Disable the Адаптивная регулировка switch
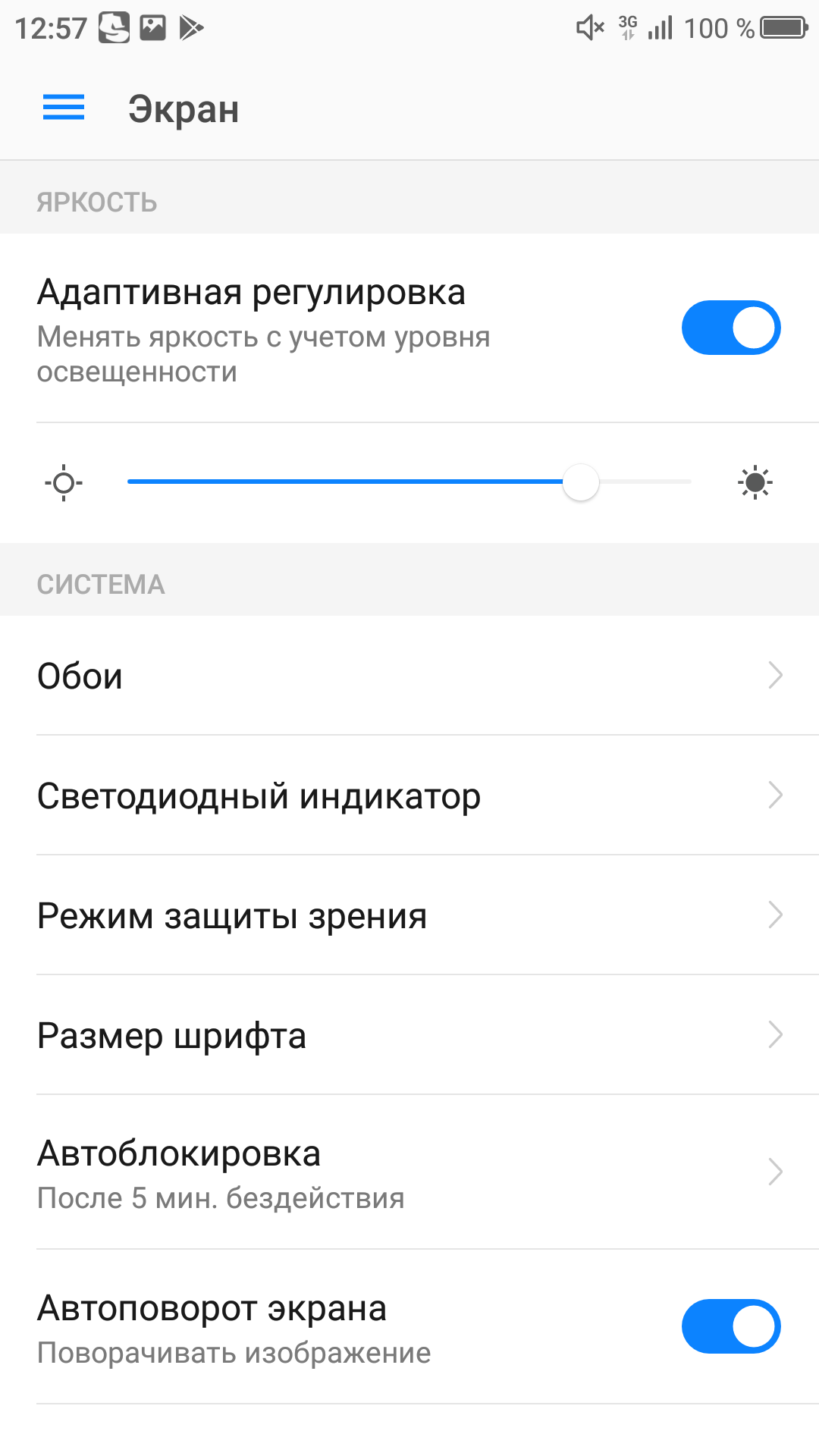The width and height of the screenshot is (819, 1456). [x=730, y=328]
